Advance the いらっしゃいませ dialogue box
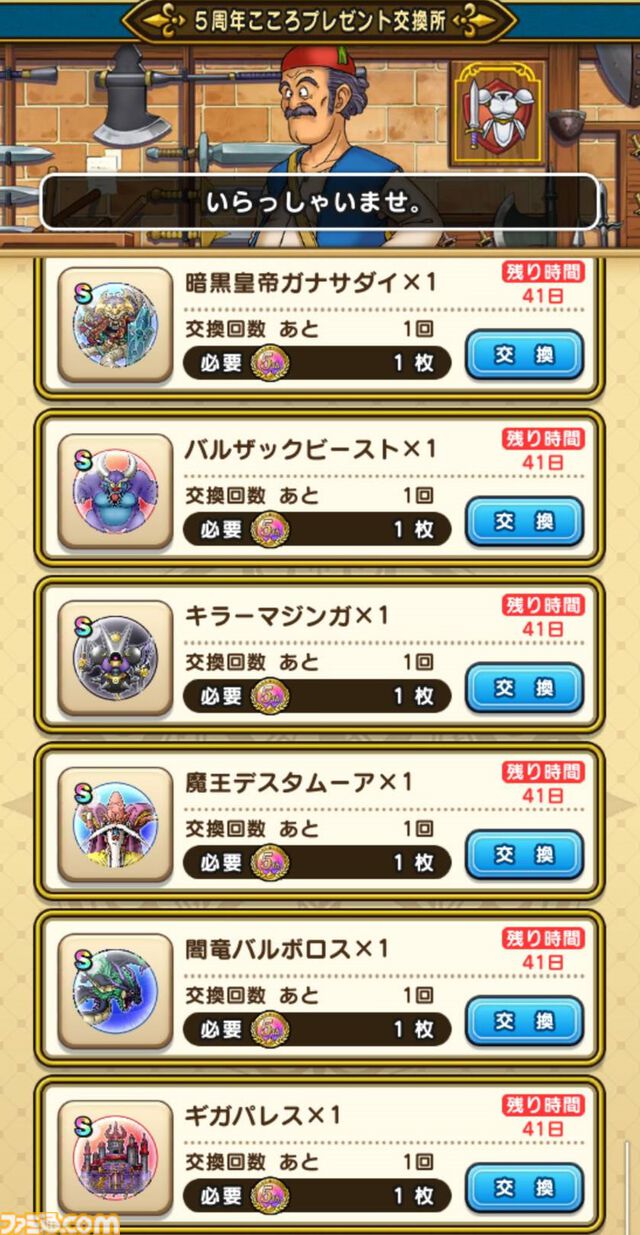 pyautogui.click(x=319, y=202)
